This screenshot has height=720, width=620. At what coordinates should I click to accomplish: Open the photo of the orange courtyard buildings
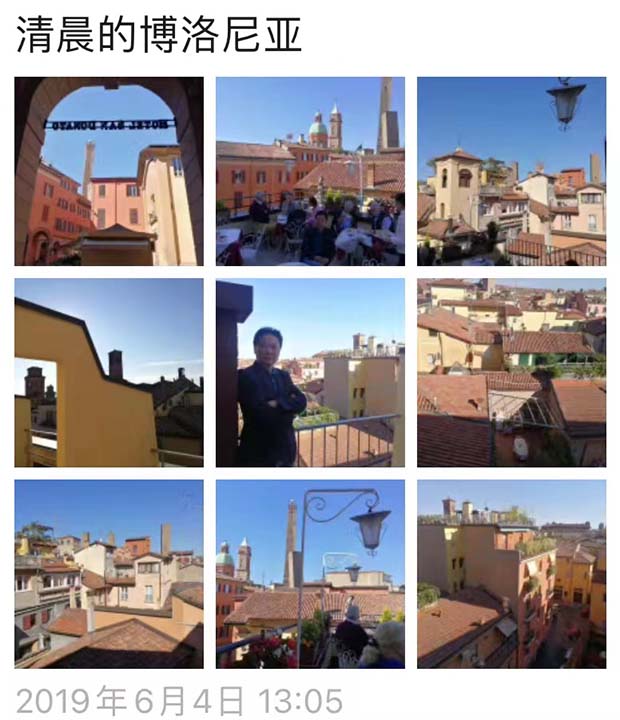tap(511, 573)
